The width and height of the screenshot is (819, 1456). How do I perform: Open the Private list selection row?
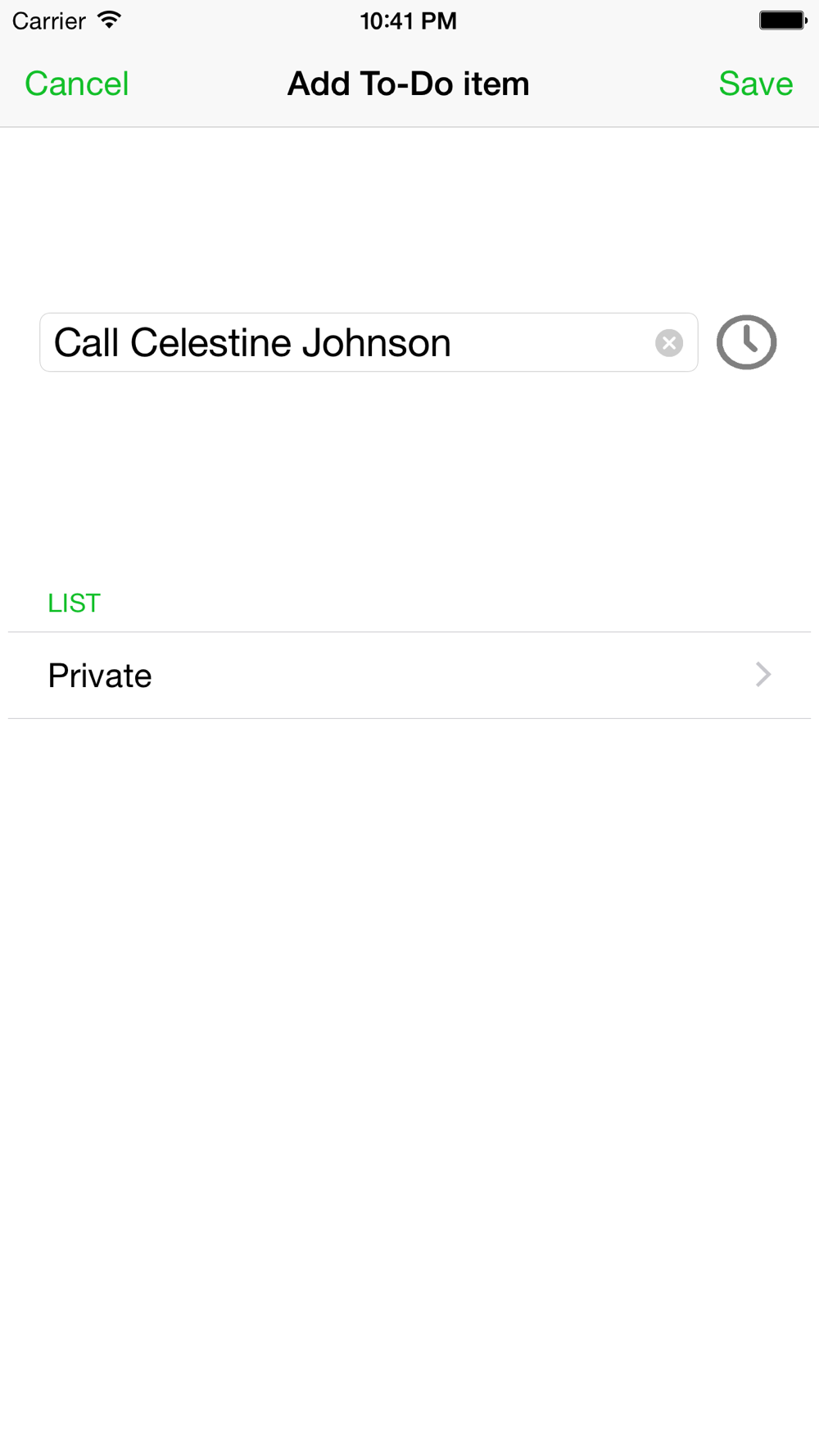(x=409, y=676)
